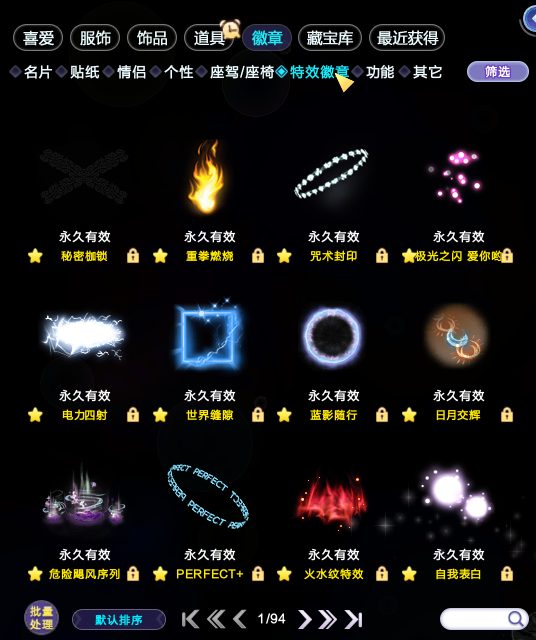The image size is (536, 640).
Task: Jump to the last page
Action: point(354,619)
